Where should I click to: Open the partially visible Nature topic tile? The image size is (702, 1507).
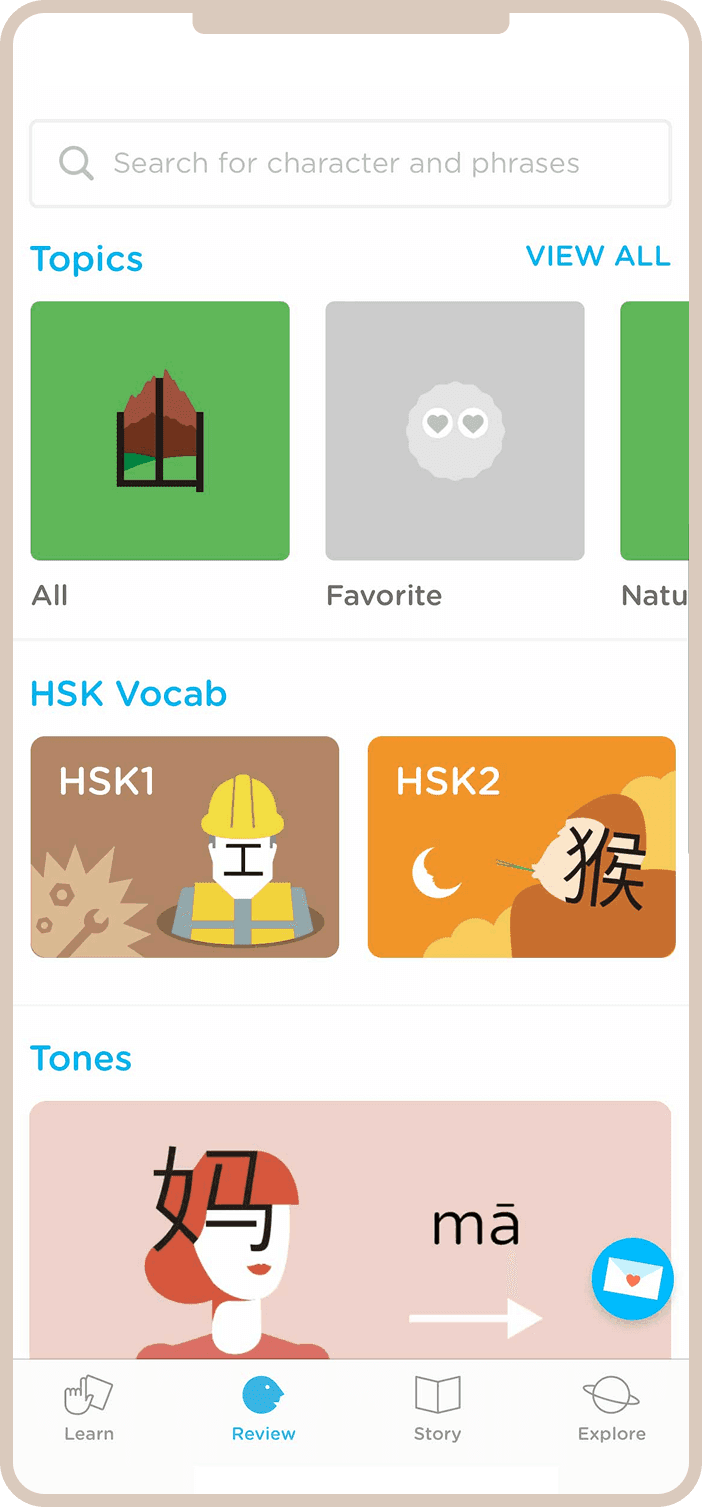coord(656,431)
